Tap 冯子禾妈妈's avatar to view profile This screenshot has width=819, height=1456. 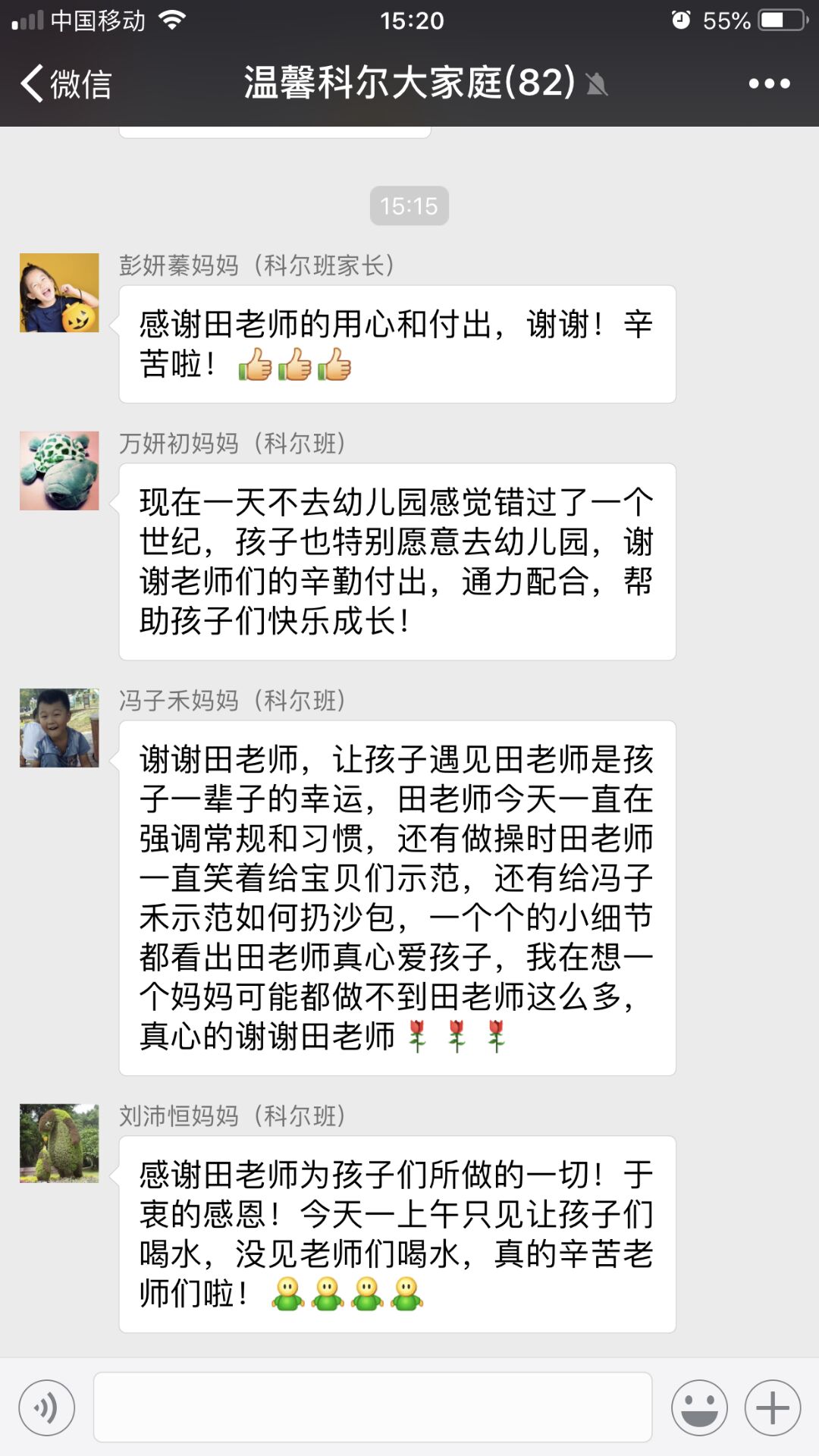(59, 728)
